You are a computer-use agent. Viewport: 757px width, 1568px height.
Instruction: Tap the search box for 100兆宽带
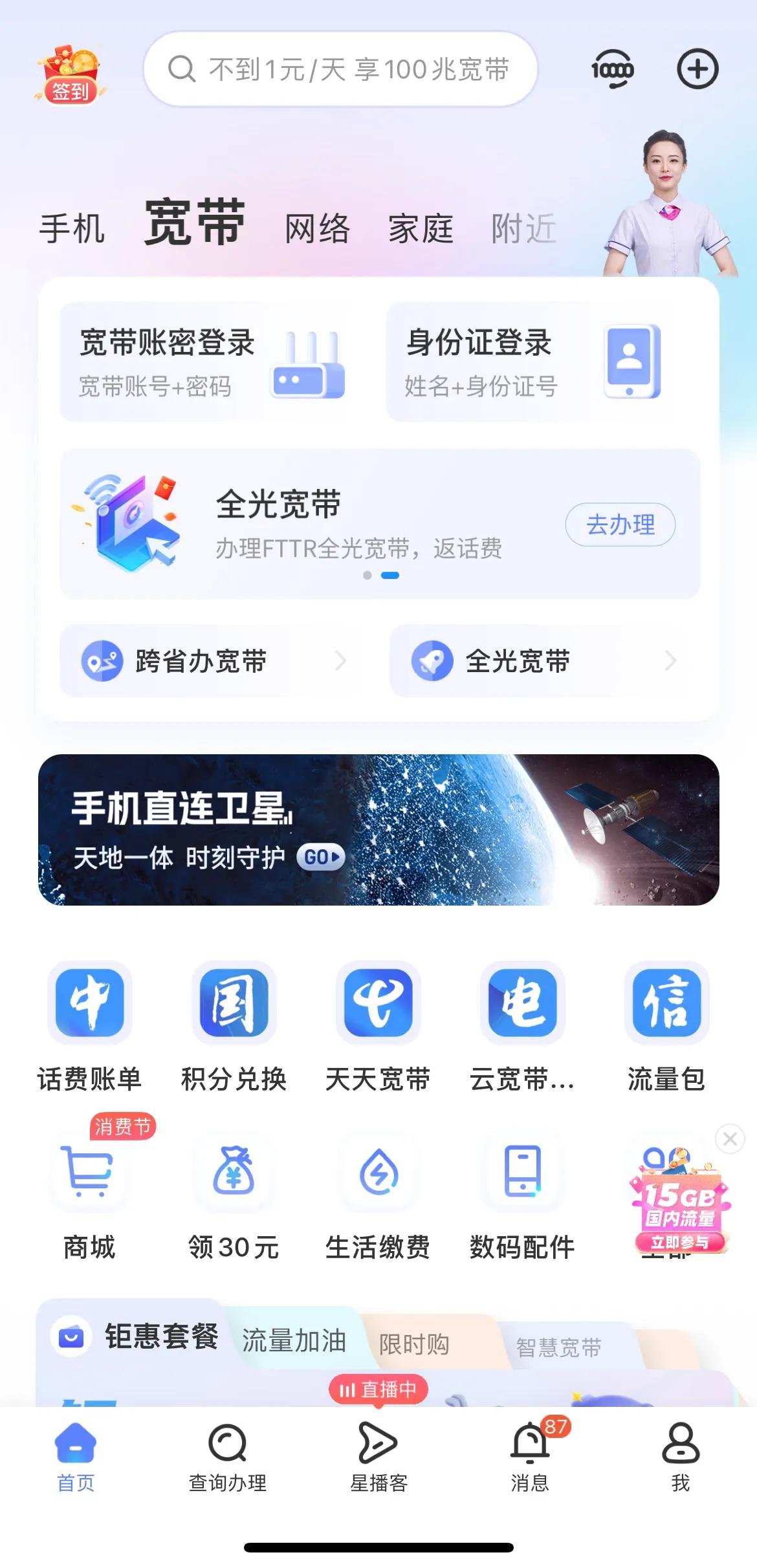pyautogui.click(x=340, y=69)
